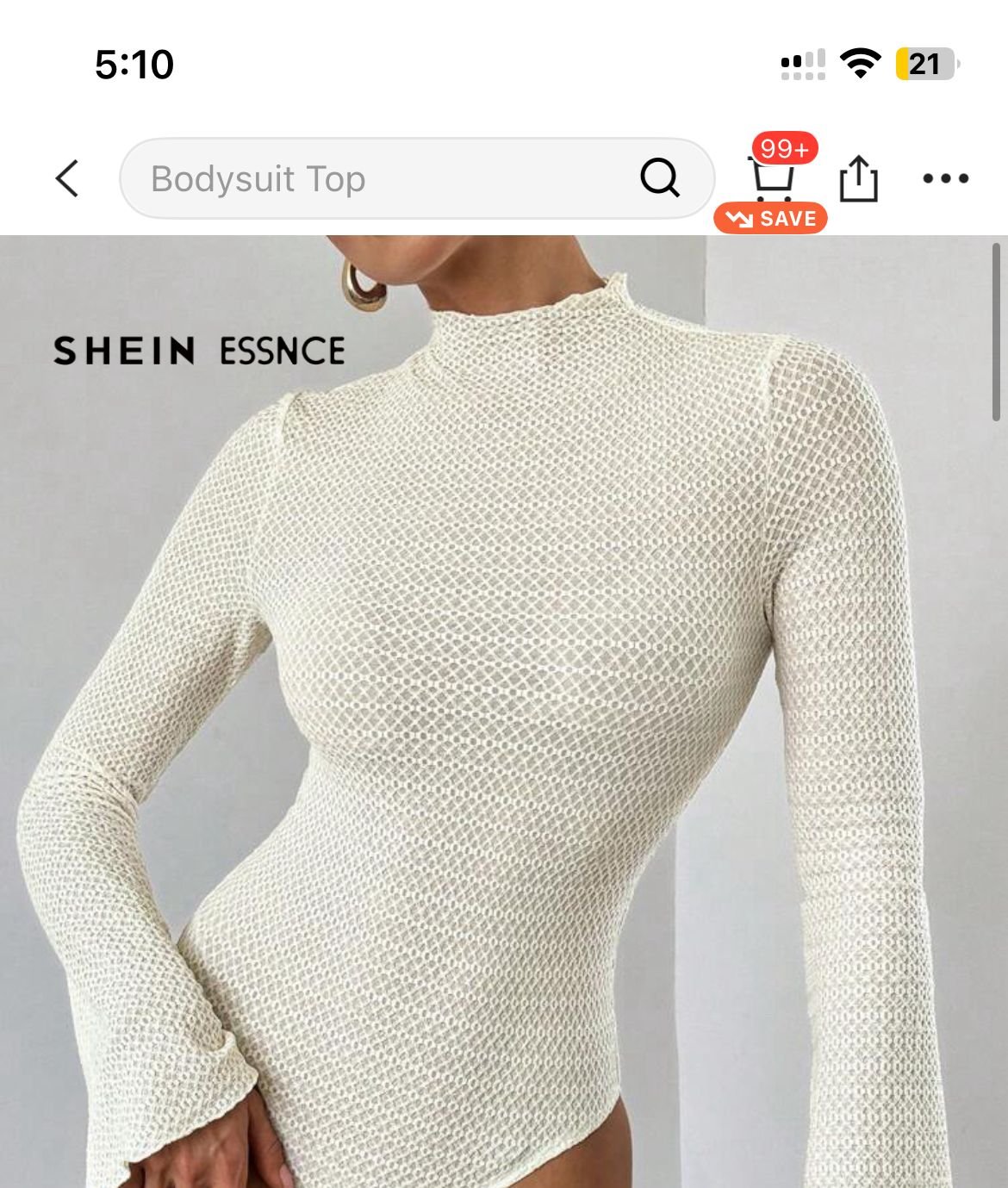1008x1188 pixels.
Task: Open the three-dot more options menu
Action: click(x=945, y=178)
